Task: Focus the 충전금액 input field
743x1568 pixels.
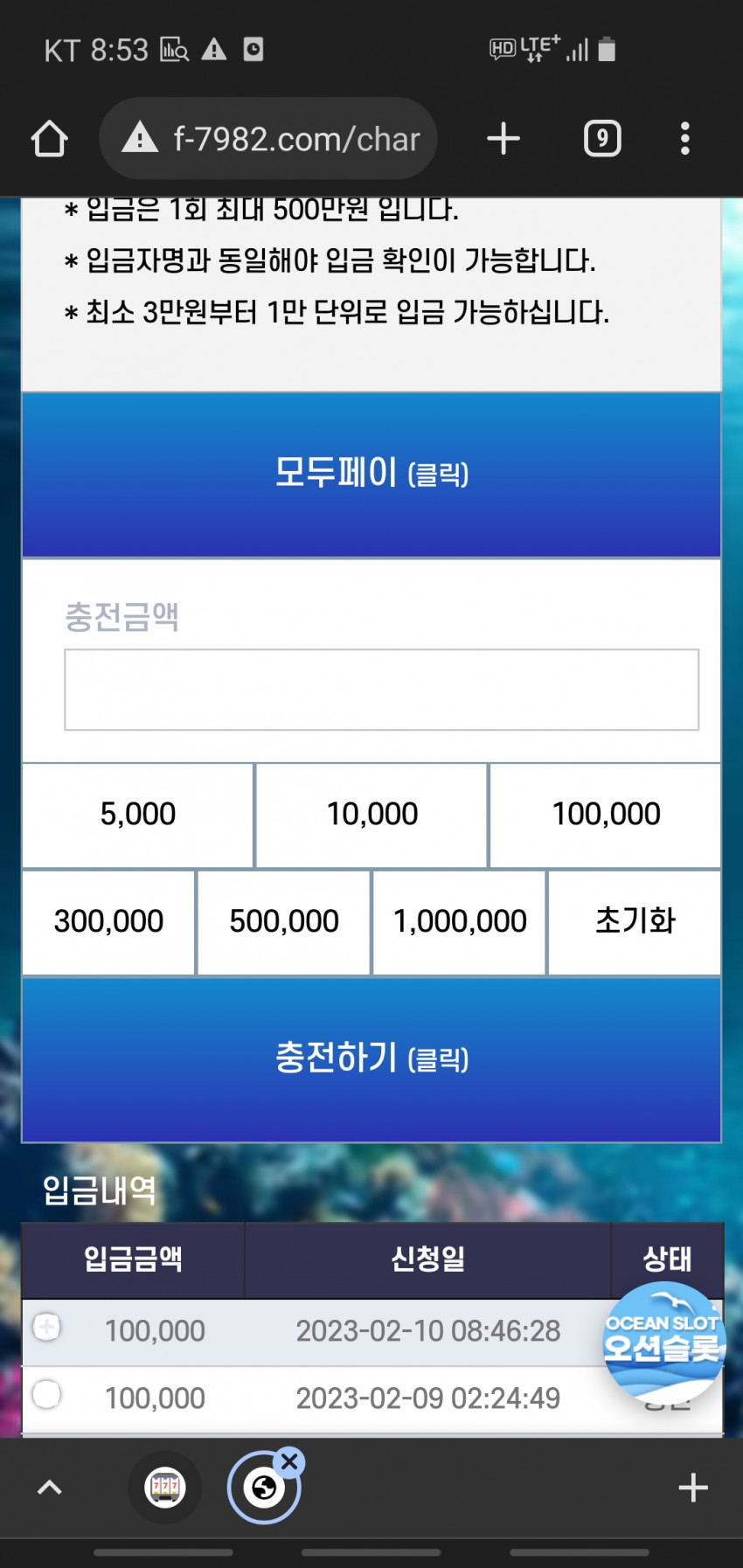Action: coord(381,690)
